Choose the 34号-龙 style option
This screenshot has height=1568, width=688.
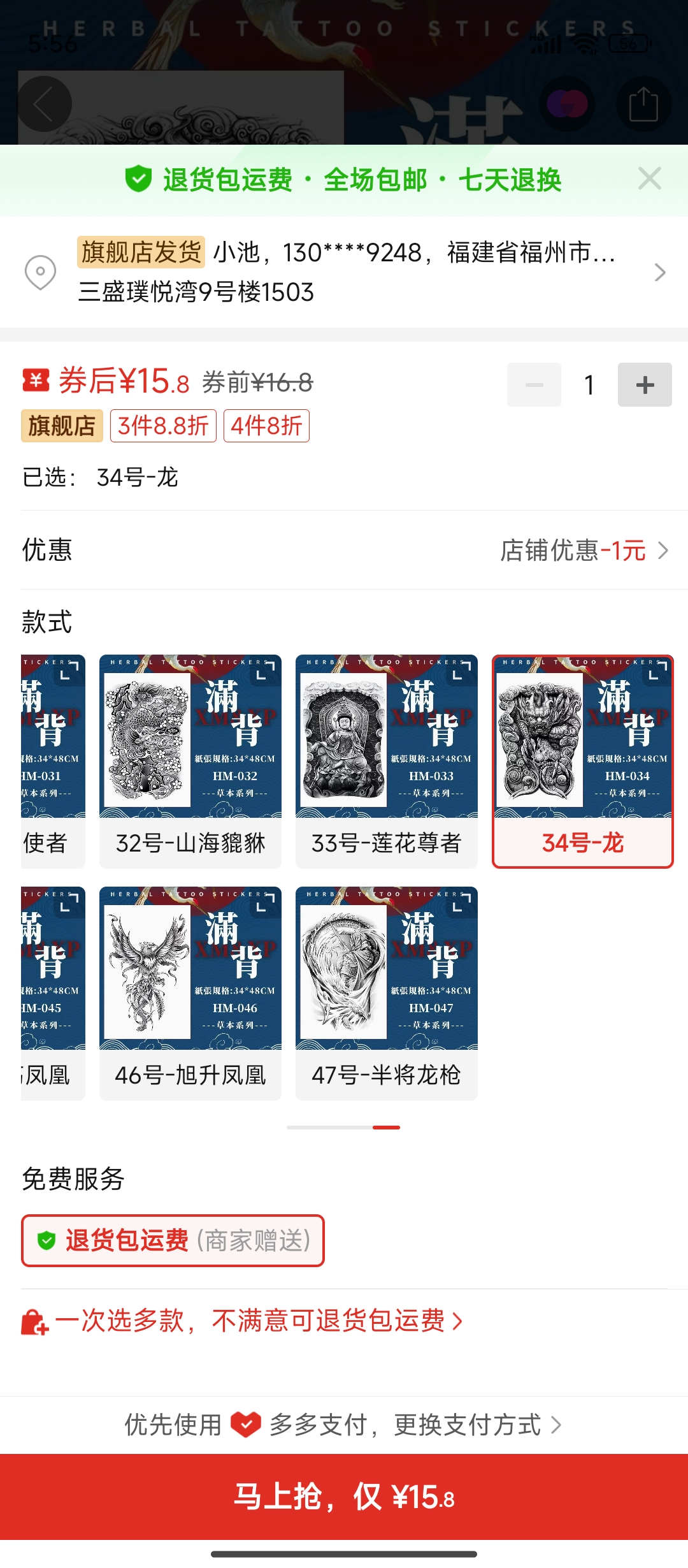[582, 761]
